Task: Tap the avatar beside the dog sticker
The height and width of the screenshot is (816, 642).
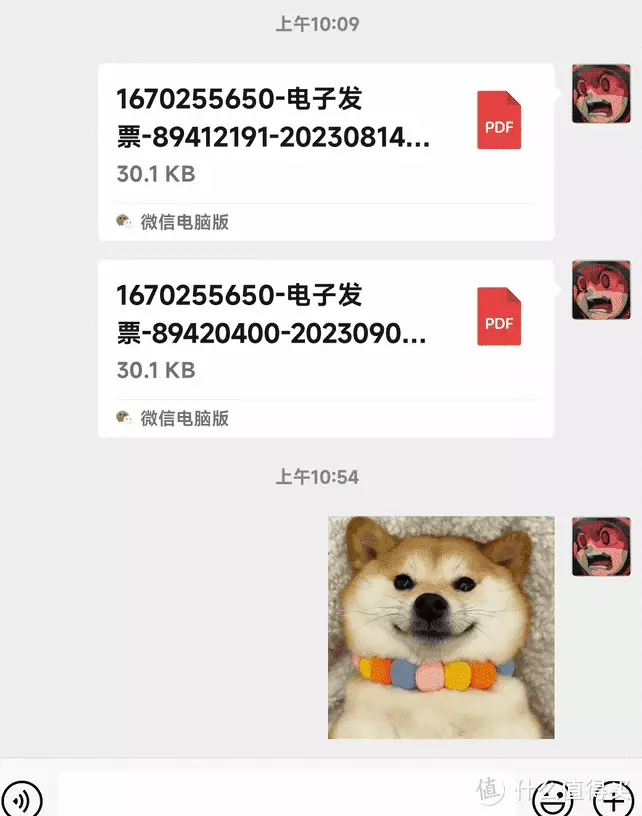Action: pos(600,546)
